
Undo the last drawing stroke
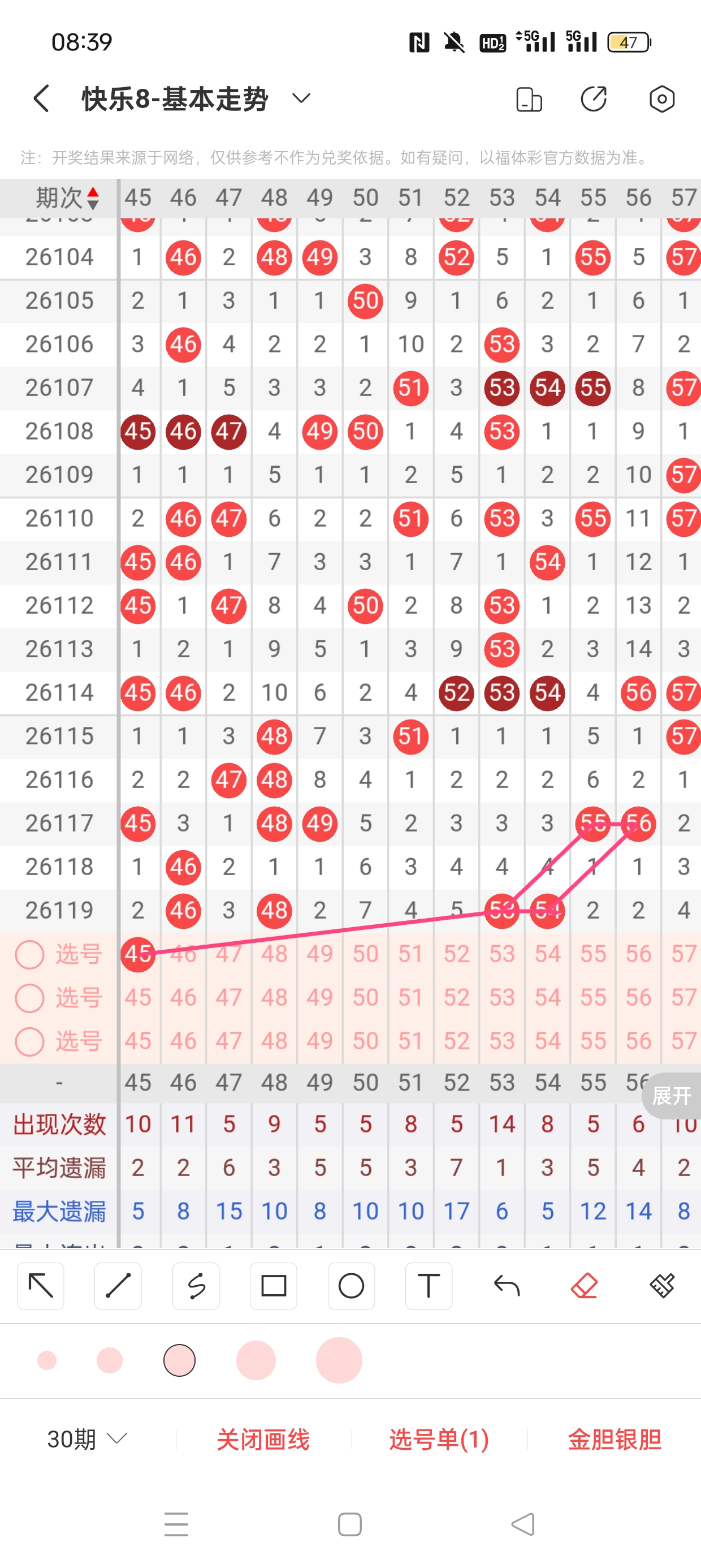pyautogui.click(x=507, y=1286)
